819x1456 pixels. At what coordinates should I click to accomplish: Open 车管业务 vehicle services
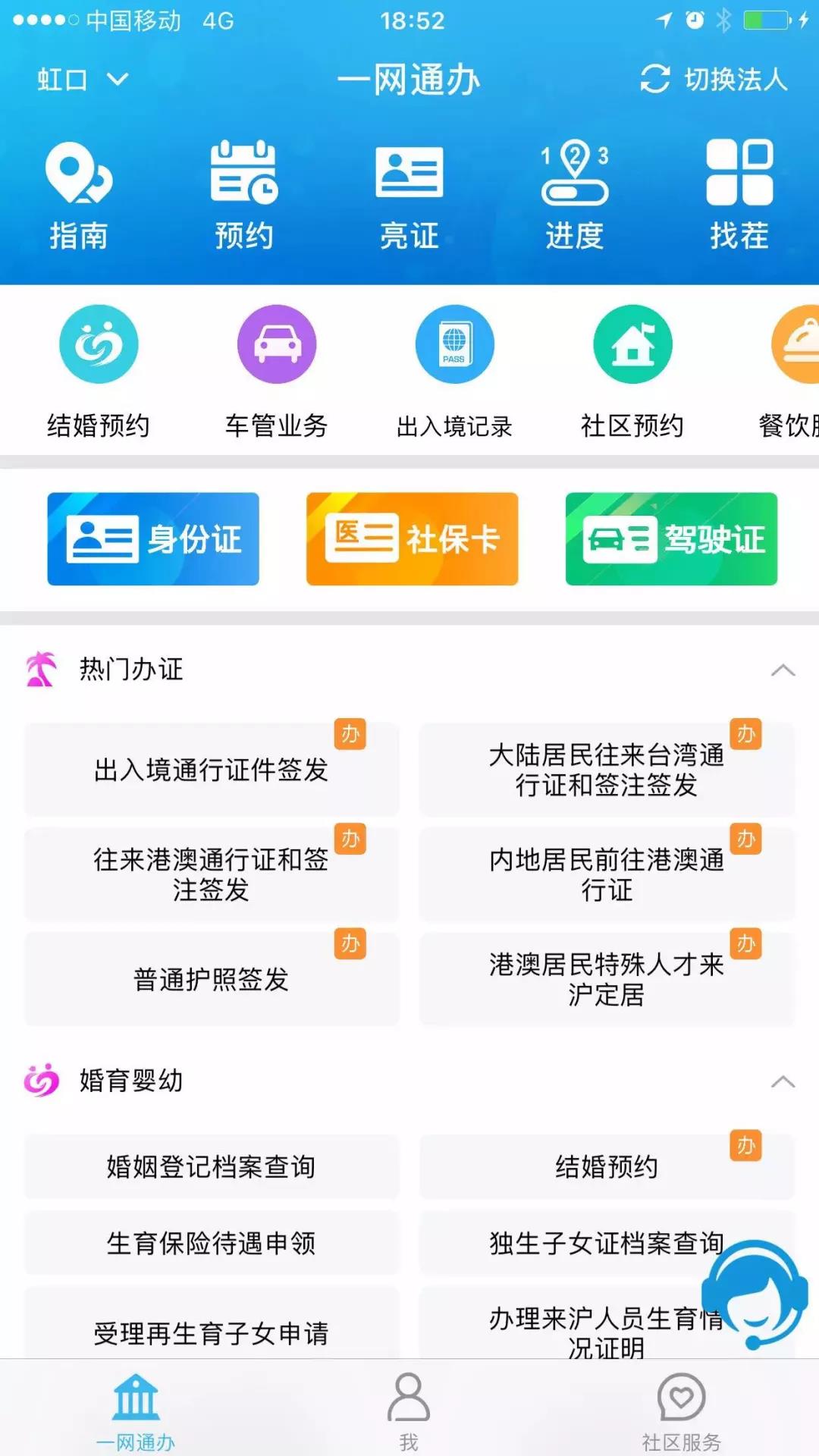(x=277, y=372)
